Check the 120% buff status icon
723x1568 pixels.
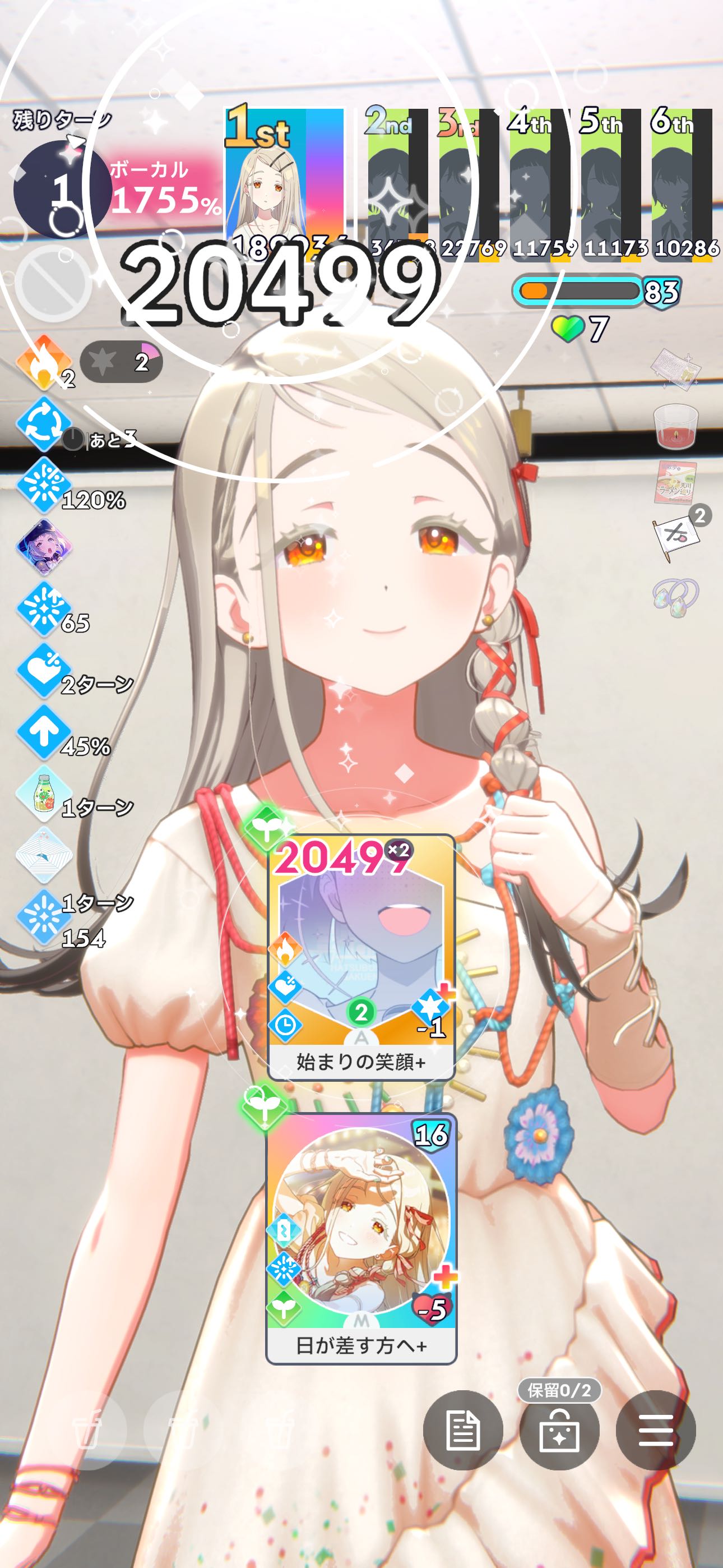(43, 486)
